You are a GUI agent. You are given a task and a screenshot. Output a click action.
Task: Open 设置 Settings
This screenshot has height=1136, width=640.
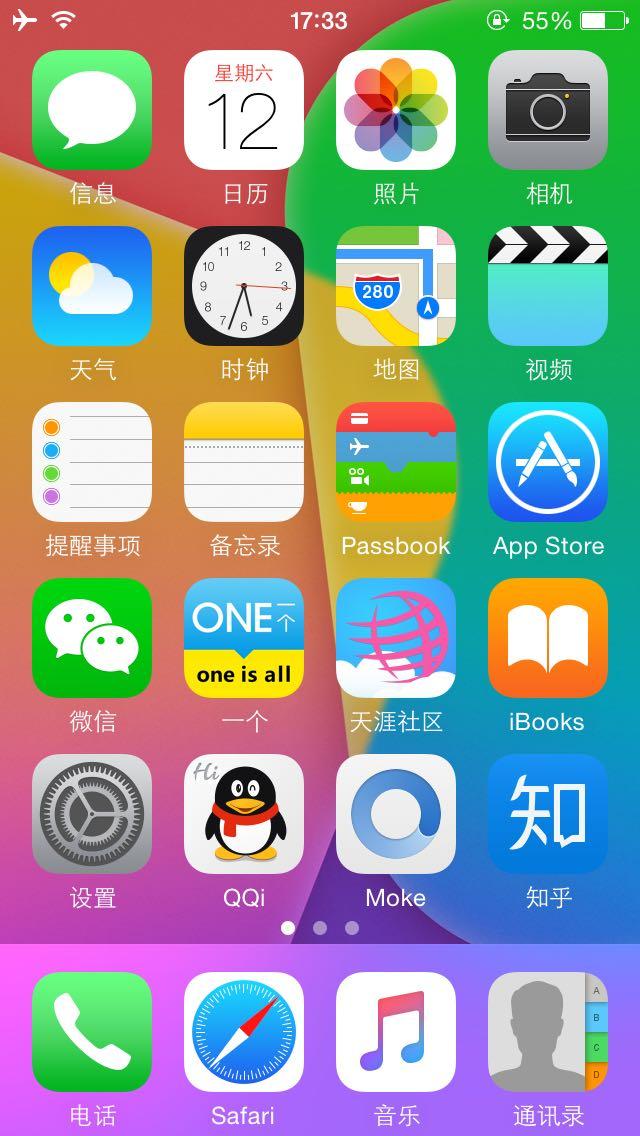(x=92, y=814)
